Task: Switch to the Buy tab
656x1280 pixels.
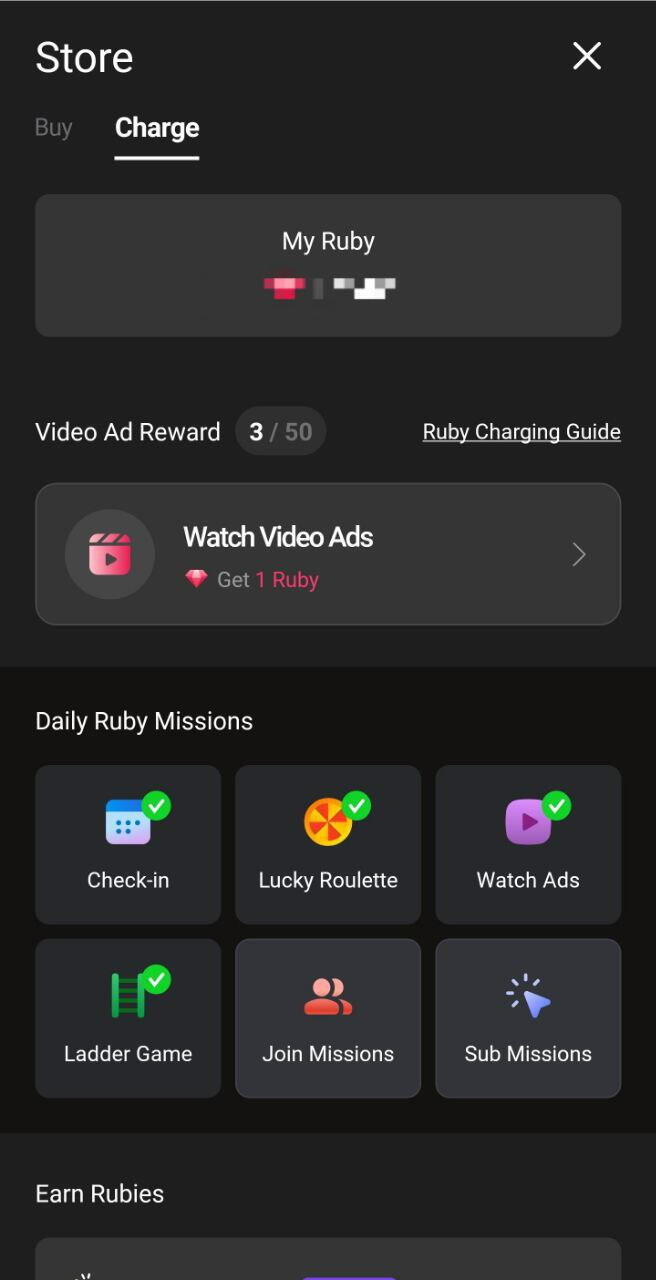Action: coord(54,128)
